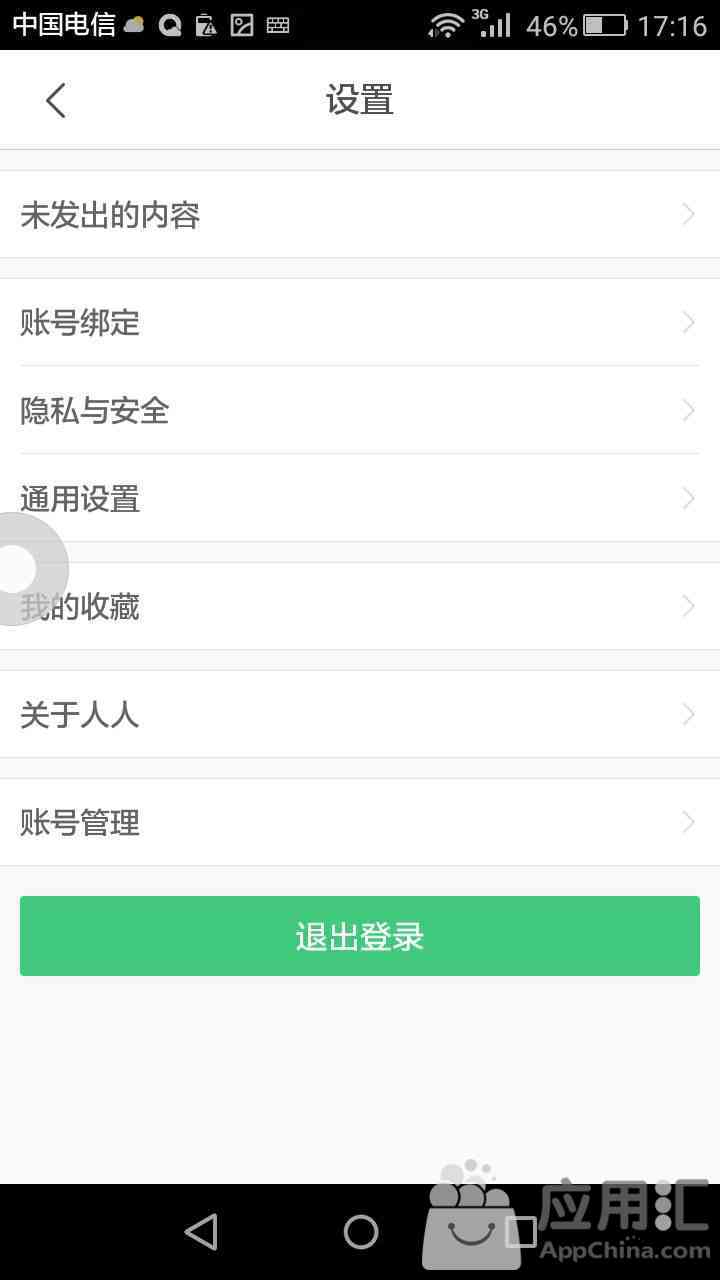Viewport: 720px width, 1280px height.
Task: Tap the system home circle button
Action: (x=361, y=1232)
